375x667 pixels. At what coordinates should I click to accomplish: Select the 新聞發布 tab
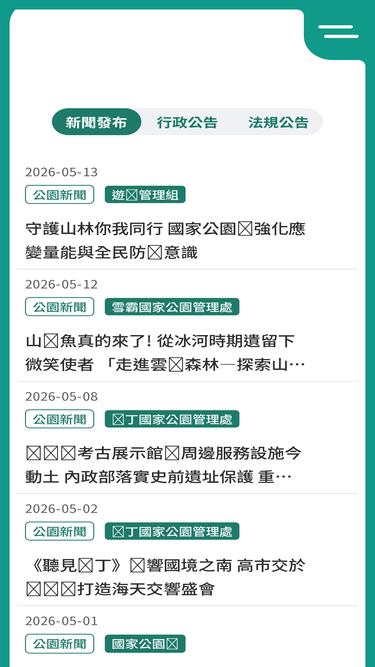click(x=96, y=122)
